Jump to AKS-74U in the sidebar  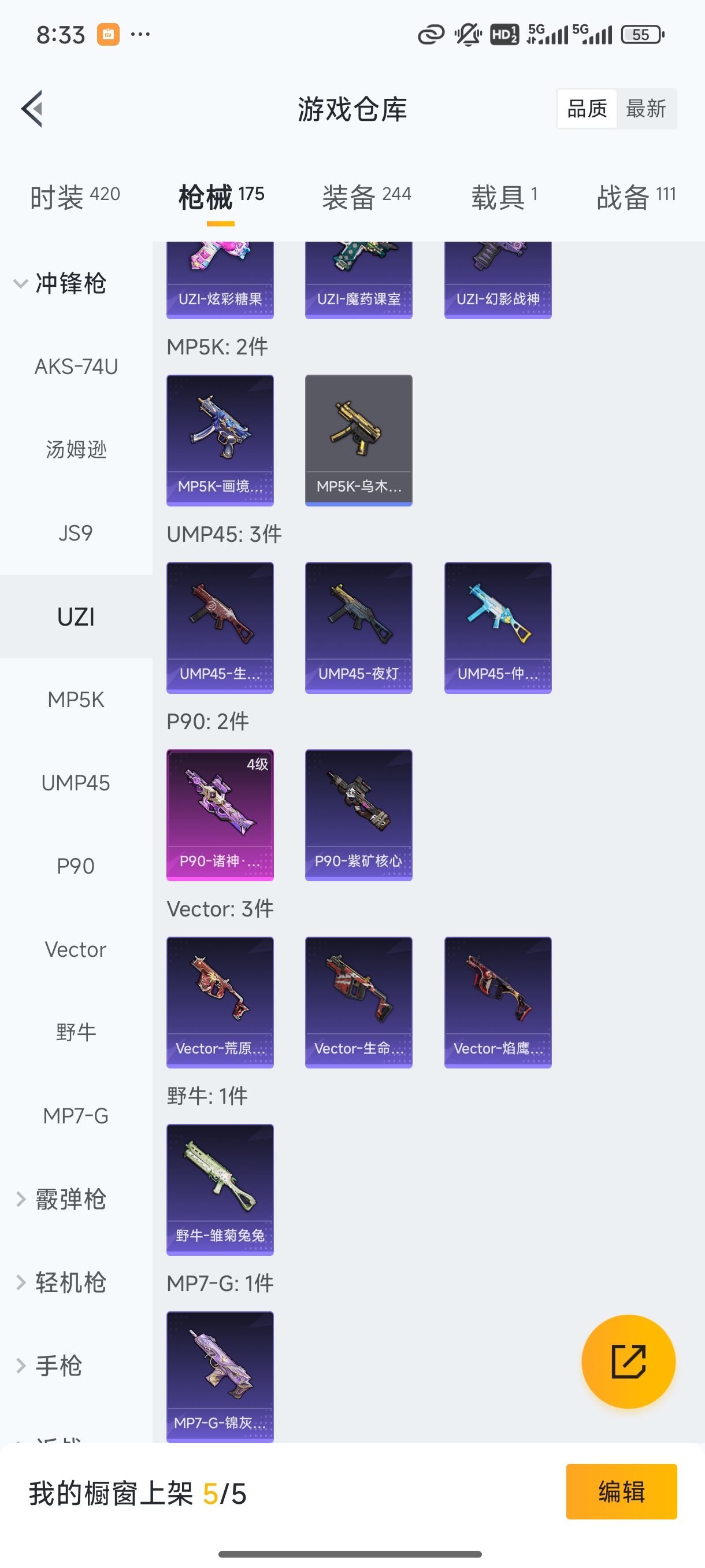(x=76, y=367)
